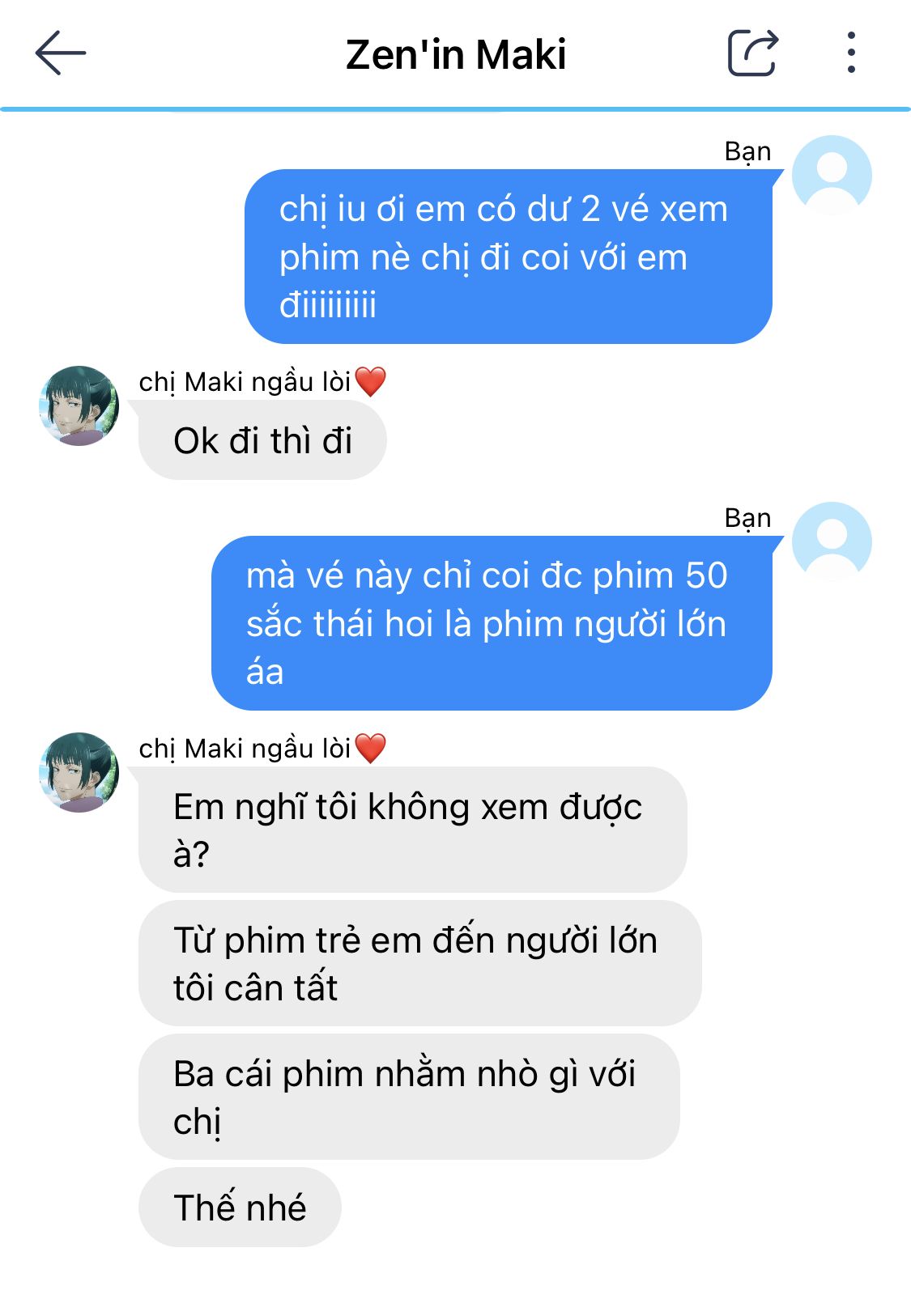
Task: Share this chat conversation
Action: [x=752, y=53]
